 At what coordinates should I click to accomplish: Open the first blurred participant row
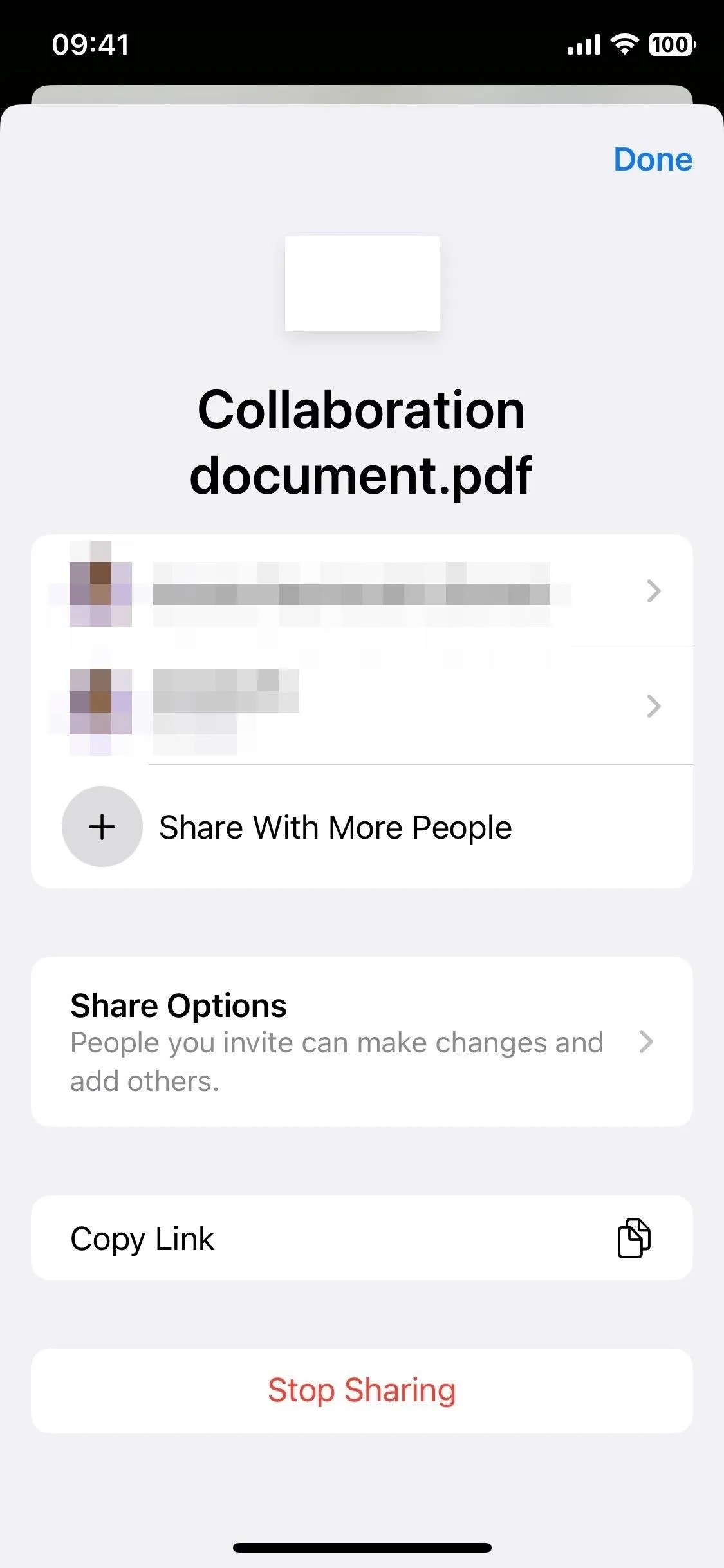(x=362, y=591)
